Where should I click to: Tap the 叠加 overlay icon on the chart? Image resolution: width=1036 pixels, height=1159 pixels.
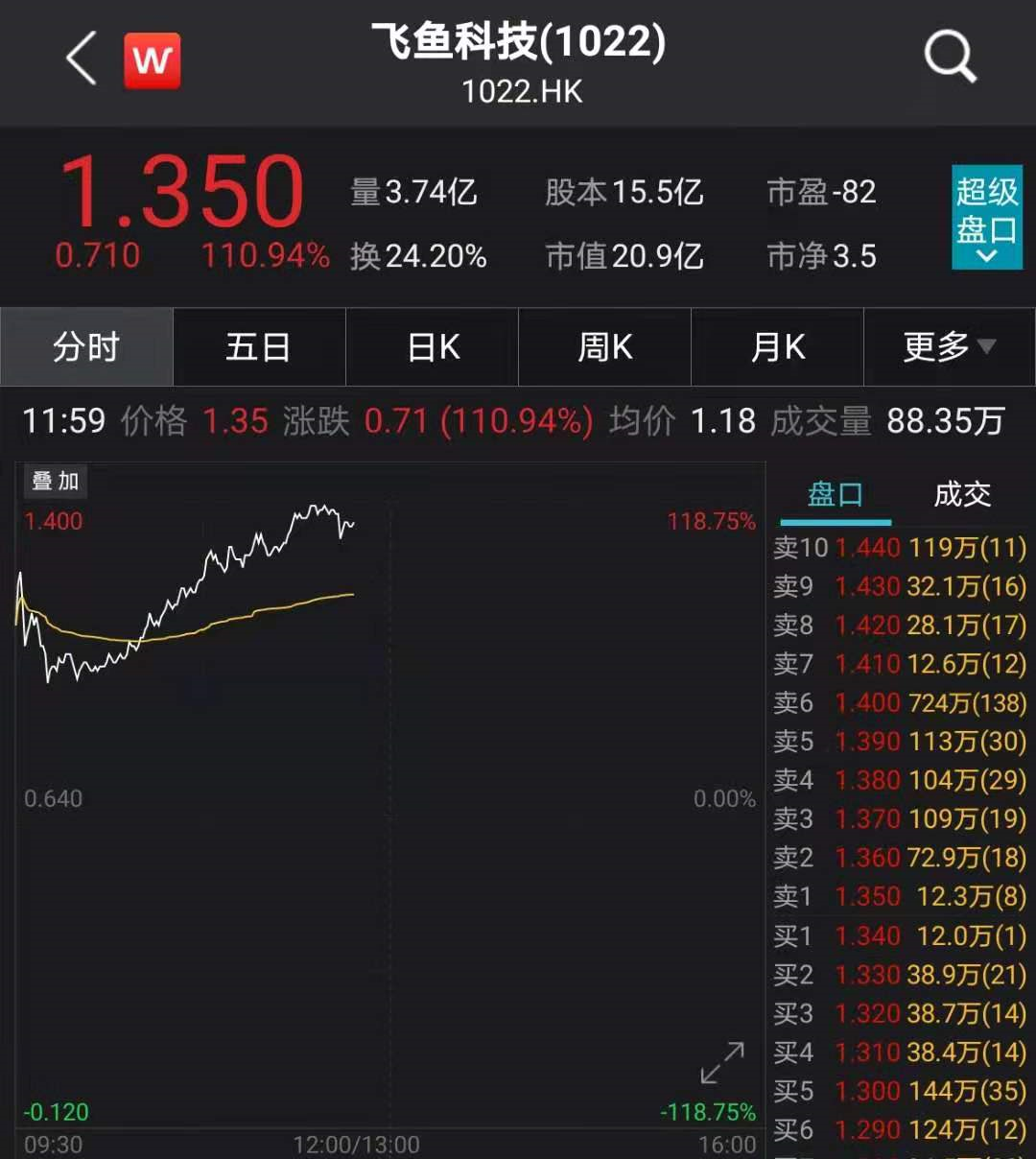point(56,483)
